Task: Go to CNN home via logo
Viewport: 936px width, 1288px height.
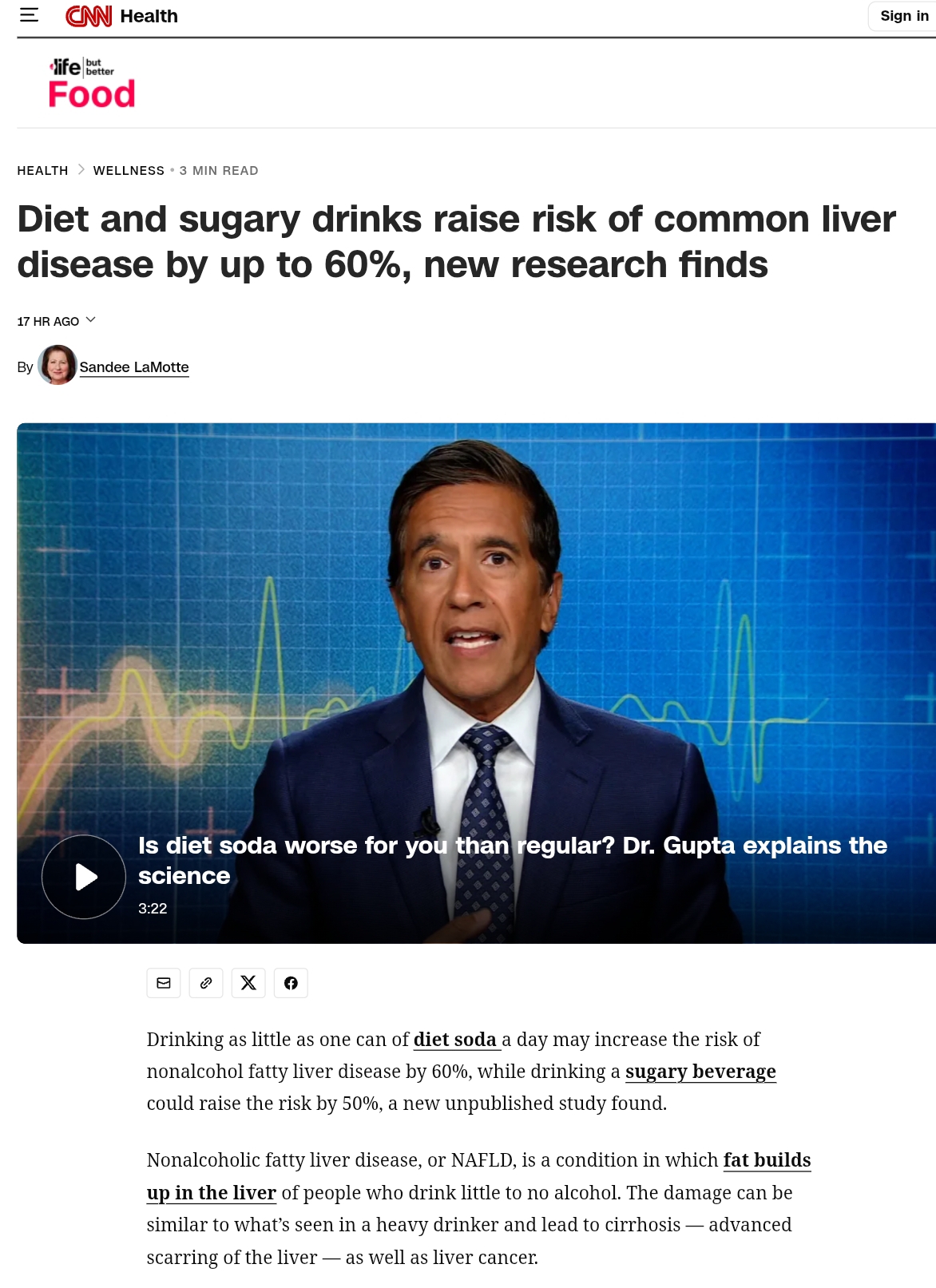Action: click(x=89, y=16)
